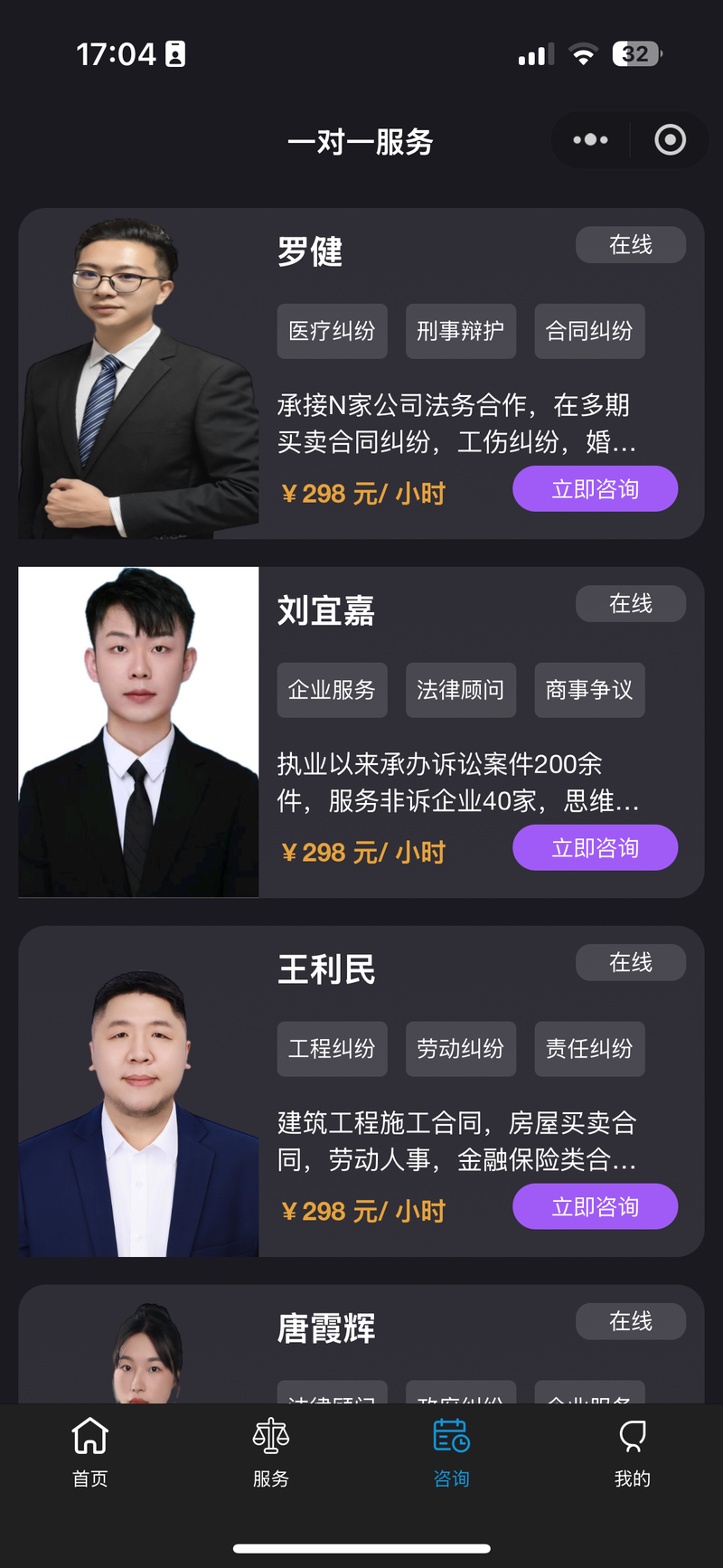Switch to the 首页 tab
Viewport: 723px width, 1568px height.
(90, 1452)
